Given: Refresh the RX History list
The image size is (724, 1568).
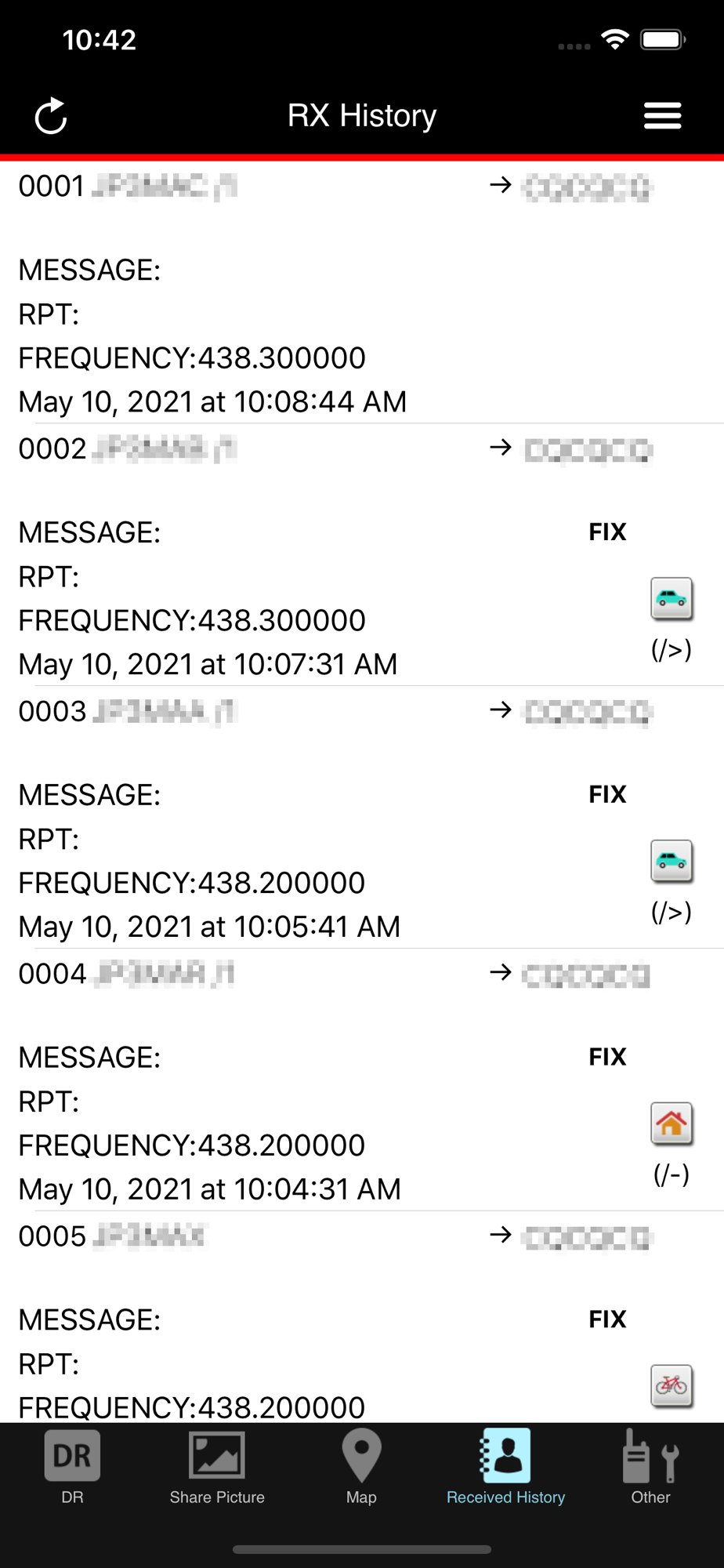Looking at the screenshot, I should pyautogui.click(x=51, y=116).
